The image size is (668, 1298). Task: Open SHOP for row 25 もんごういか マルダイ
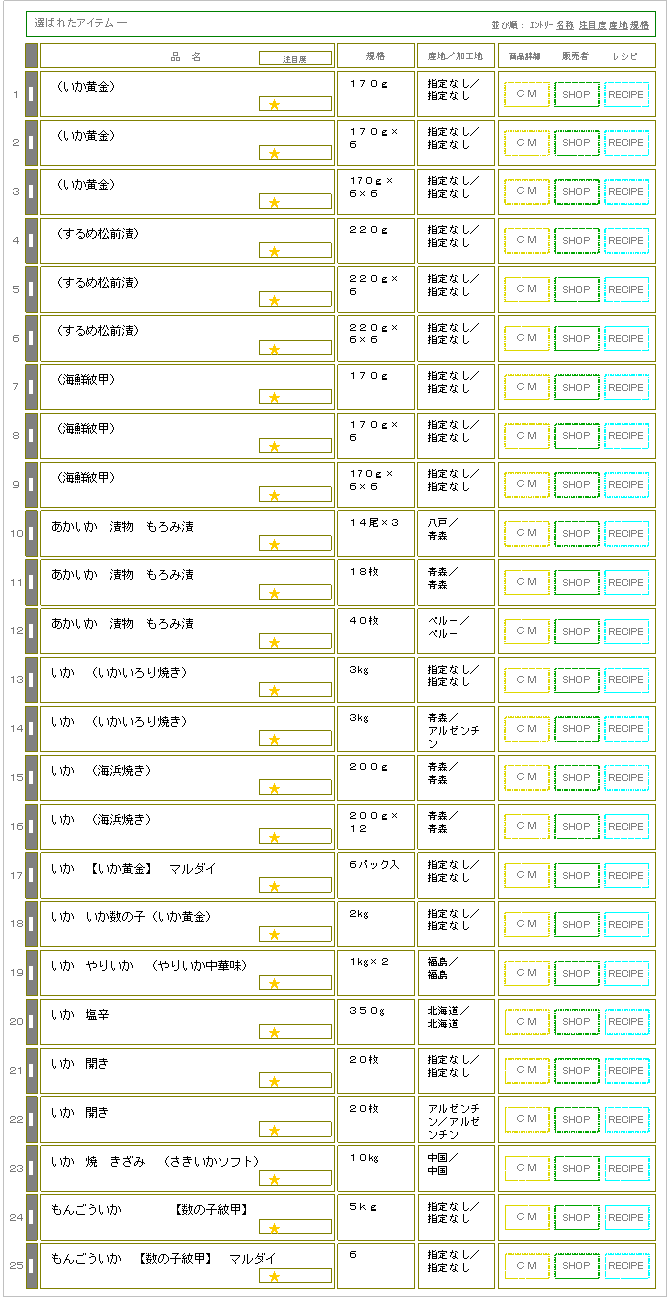(576, 1265)
